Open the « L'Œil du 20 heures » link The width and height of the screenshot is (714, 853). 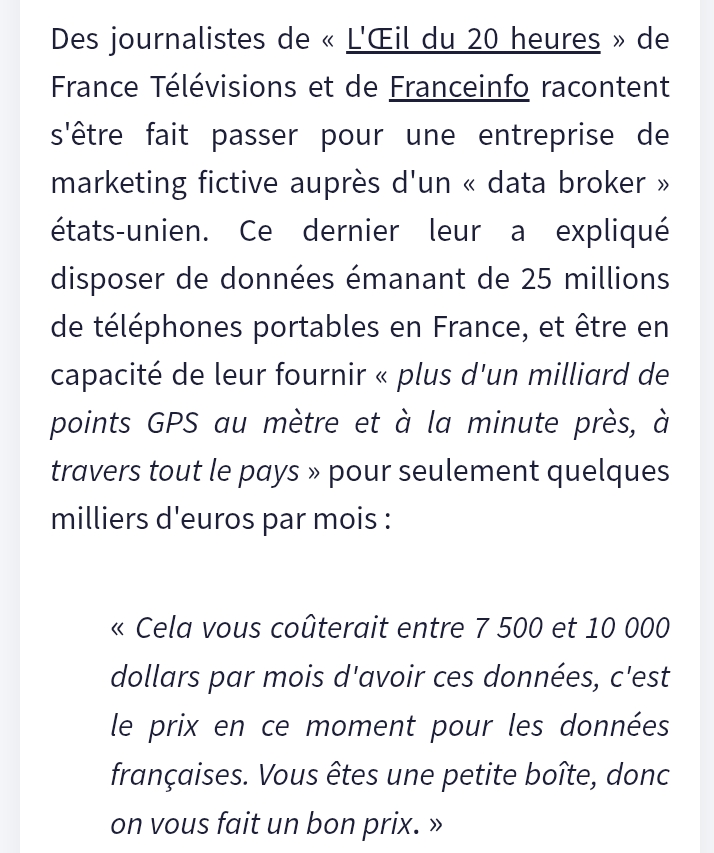pyautogui.click(x=473, y=40)
